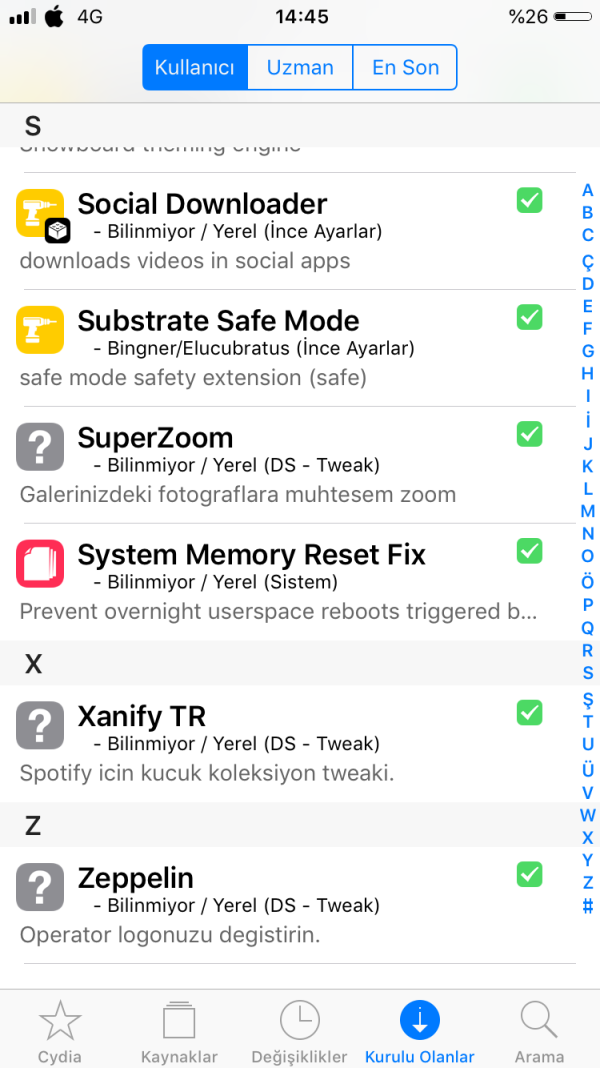Jump to letter A in index
The height and width of the screenshot is (1068, 600).
[588, 190]
